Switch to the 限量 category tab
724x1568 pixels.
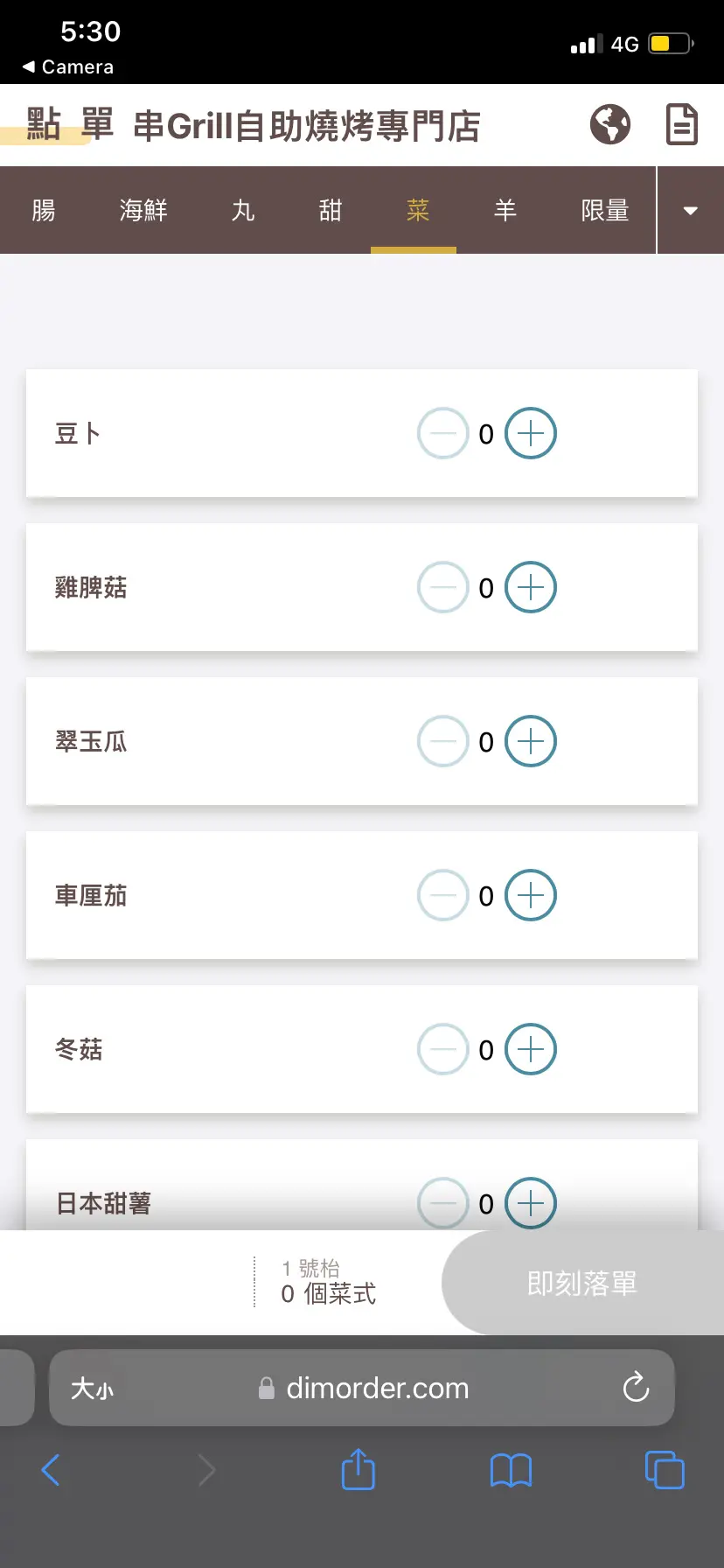tap(605, 210)
